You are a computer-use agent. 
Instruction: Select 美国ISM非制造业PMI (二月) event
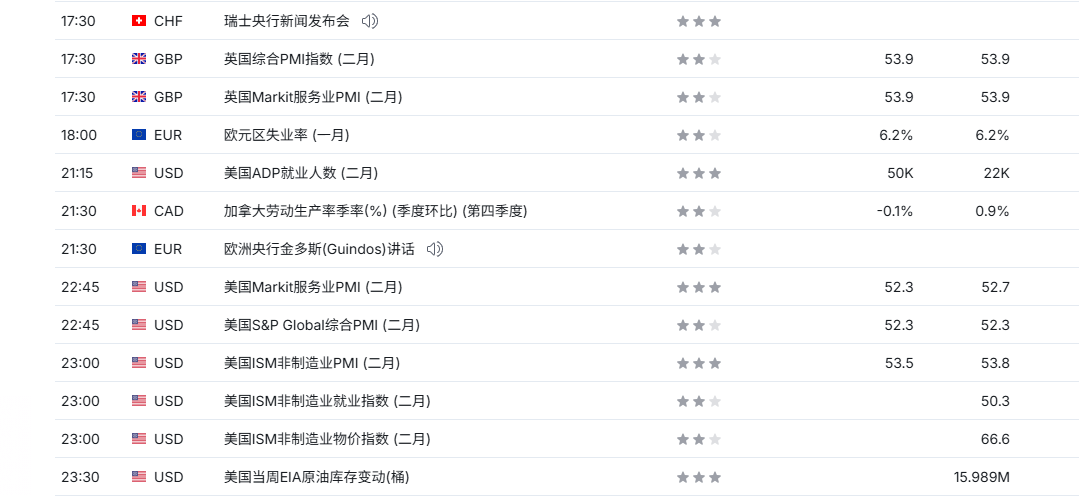[x=312, y=363]
